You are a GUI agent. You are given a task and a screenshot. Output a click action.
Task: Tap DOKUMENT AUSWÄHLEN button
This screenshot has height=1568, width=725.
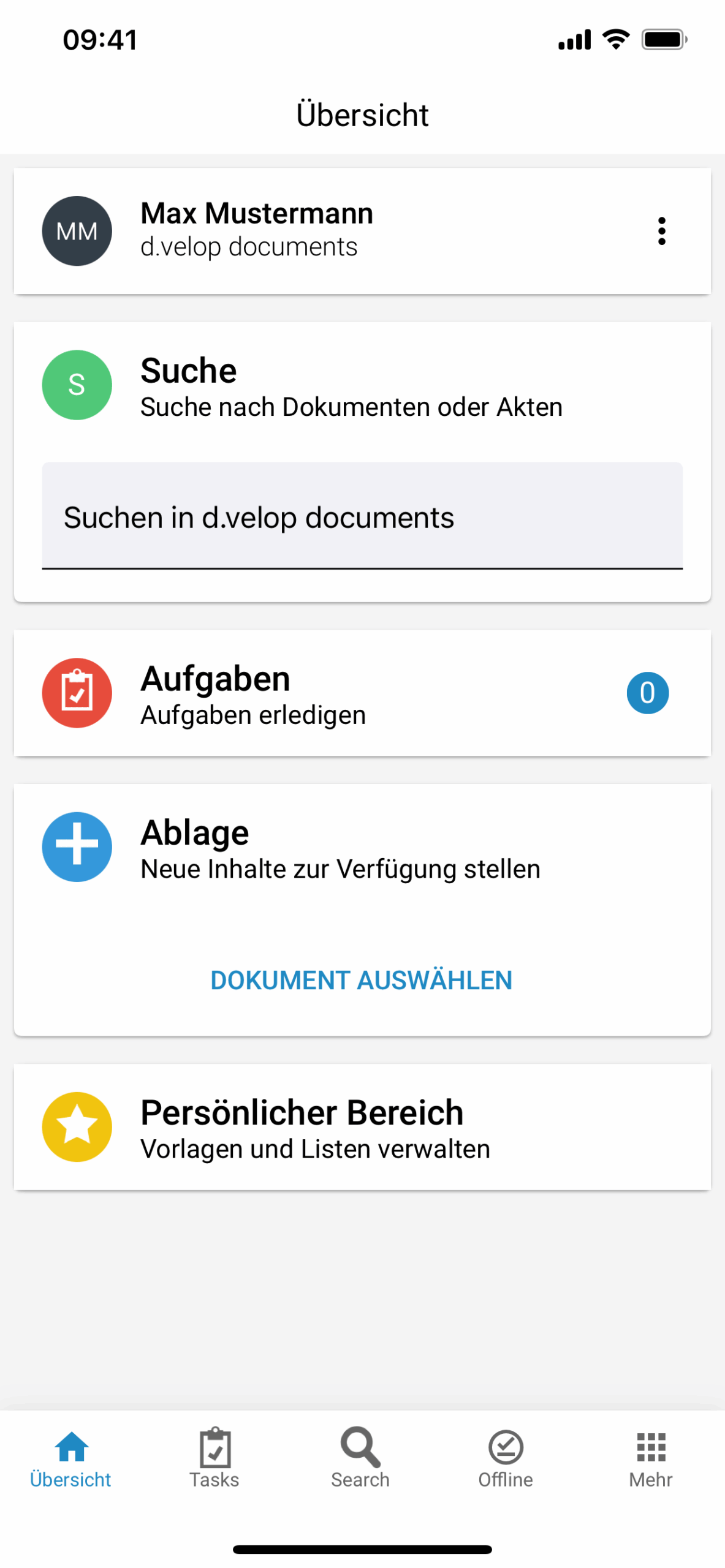[362, 980]
